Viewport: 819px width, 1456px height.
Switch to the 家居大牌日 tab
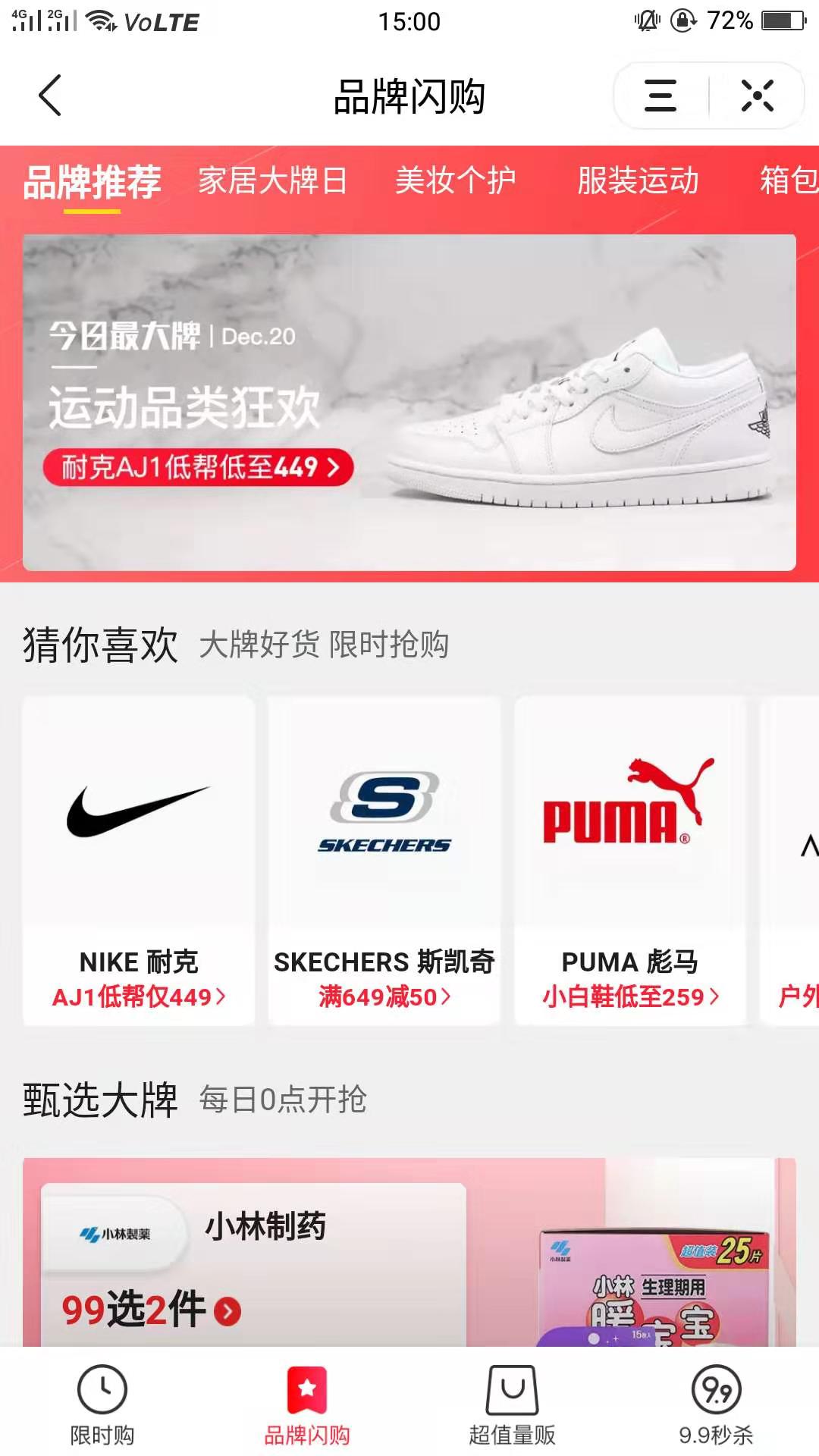click(x=273, y=181)
